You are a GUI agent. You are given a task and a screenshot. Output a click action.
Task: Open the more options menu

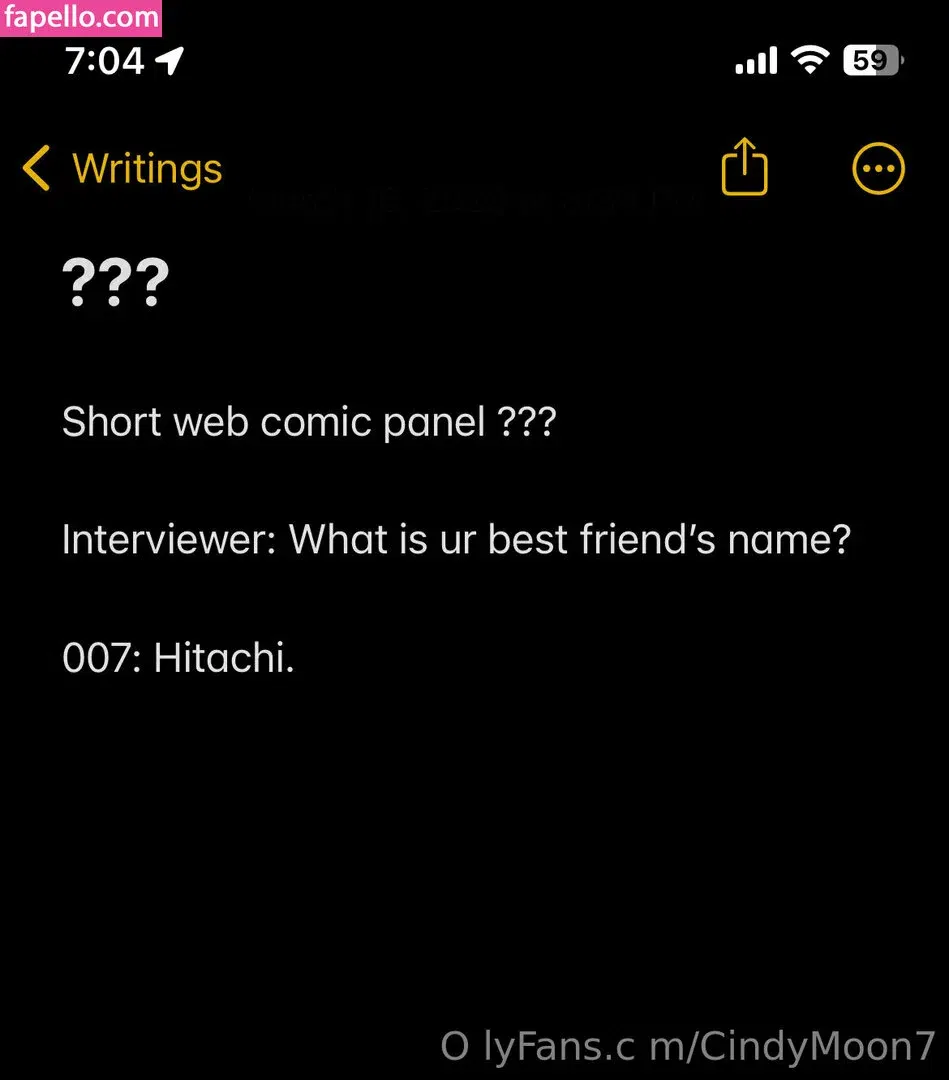click(x=878, y=169)
